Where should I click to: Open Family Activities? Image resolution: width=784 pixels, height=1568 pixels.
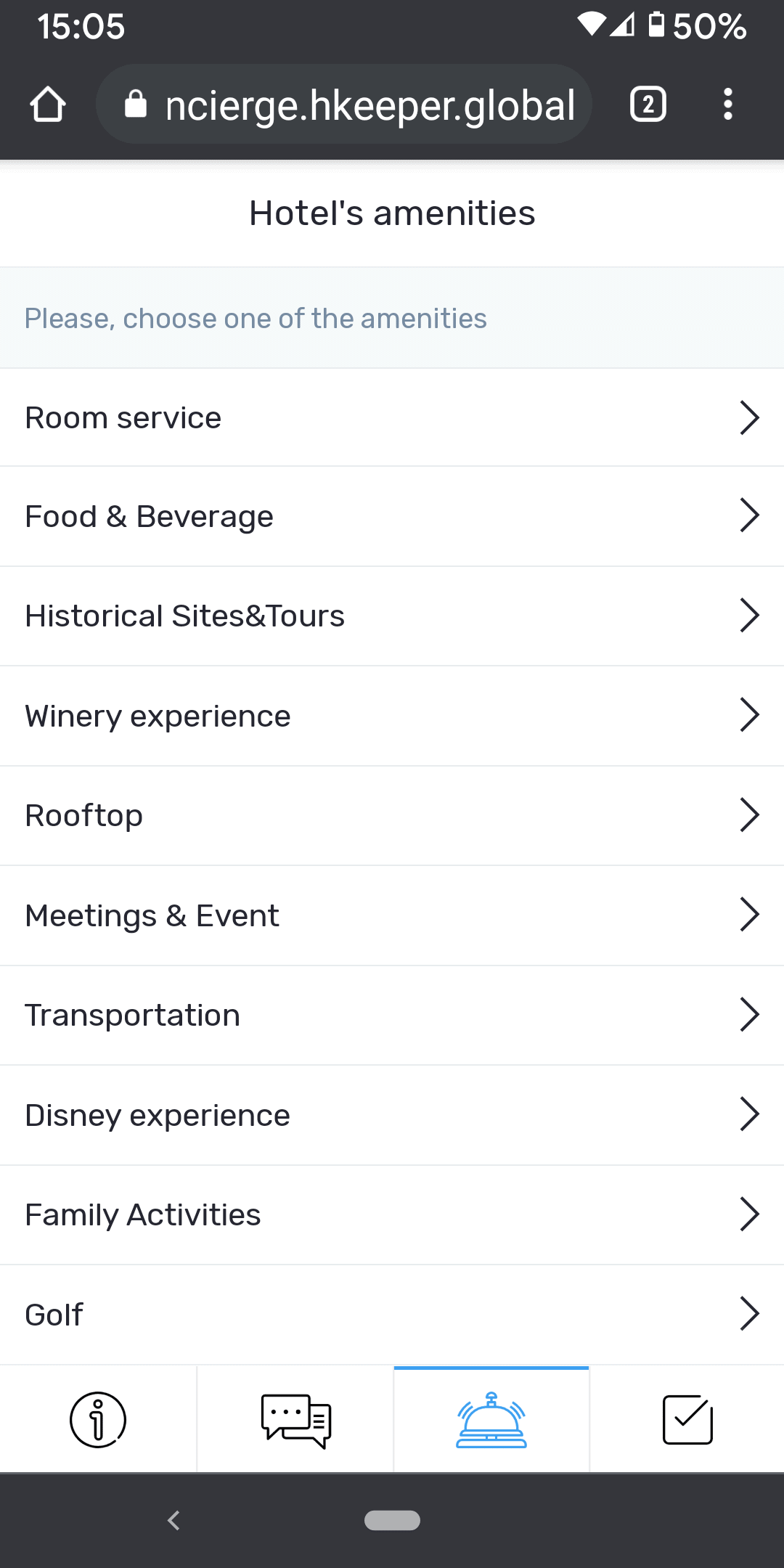[x=392, y=1215]
